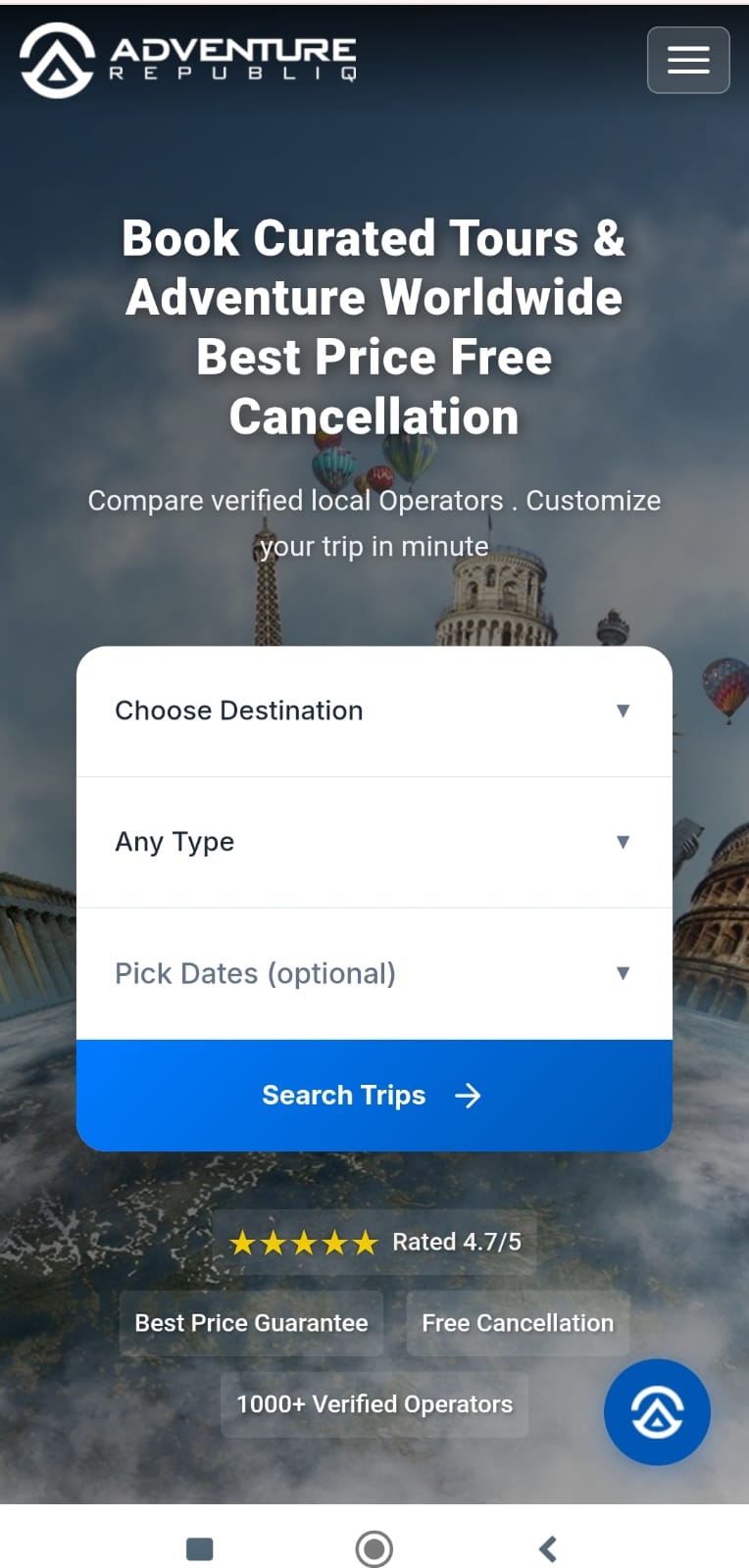749x1568 pixels.
Task: Tap the Android home circle icon
Action: [x=374, y=1548]
